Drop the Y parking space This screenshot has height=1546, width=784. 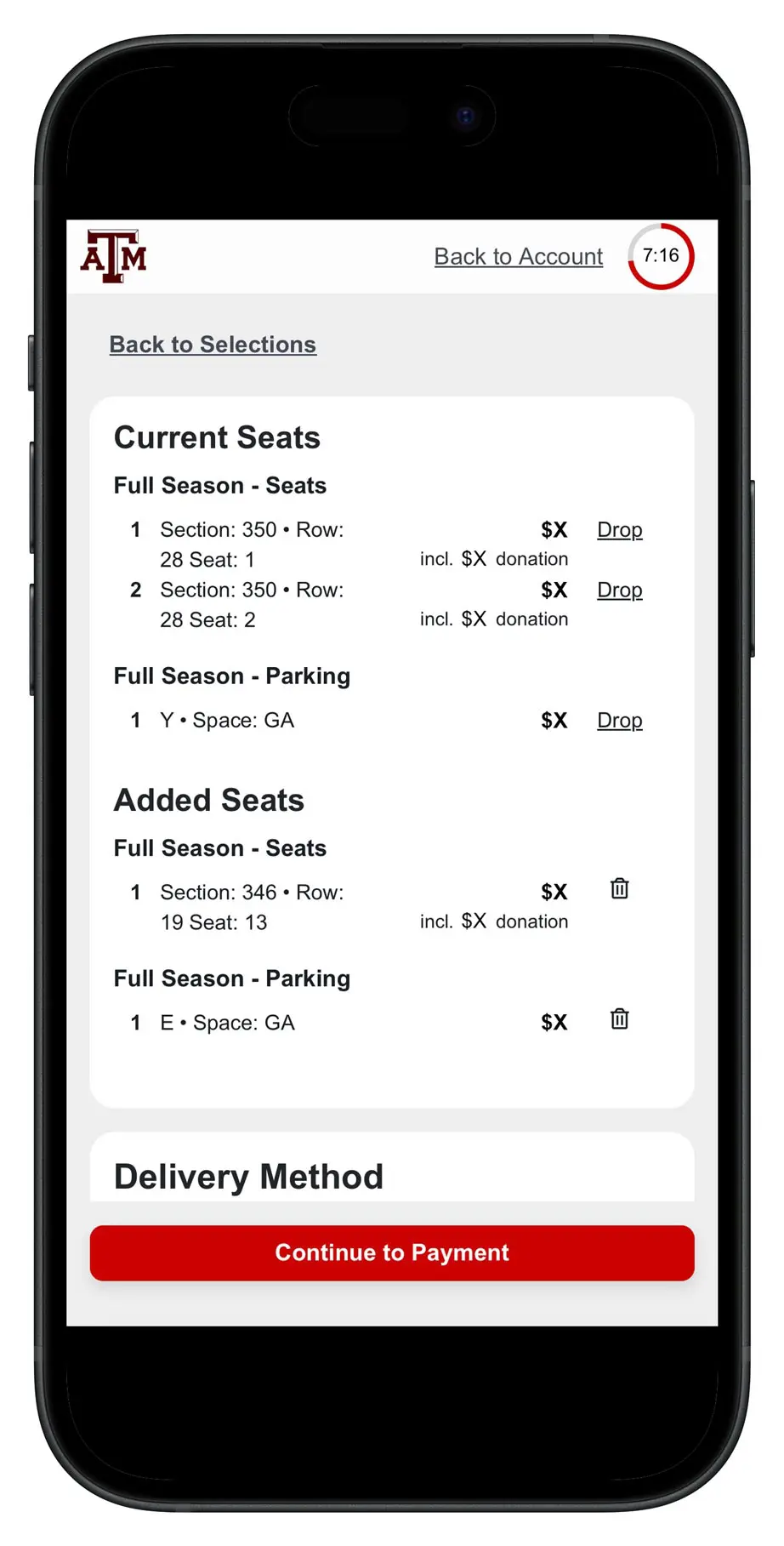619,720
